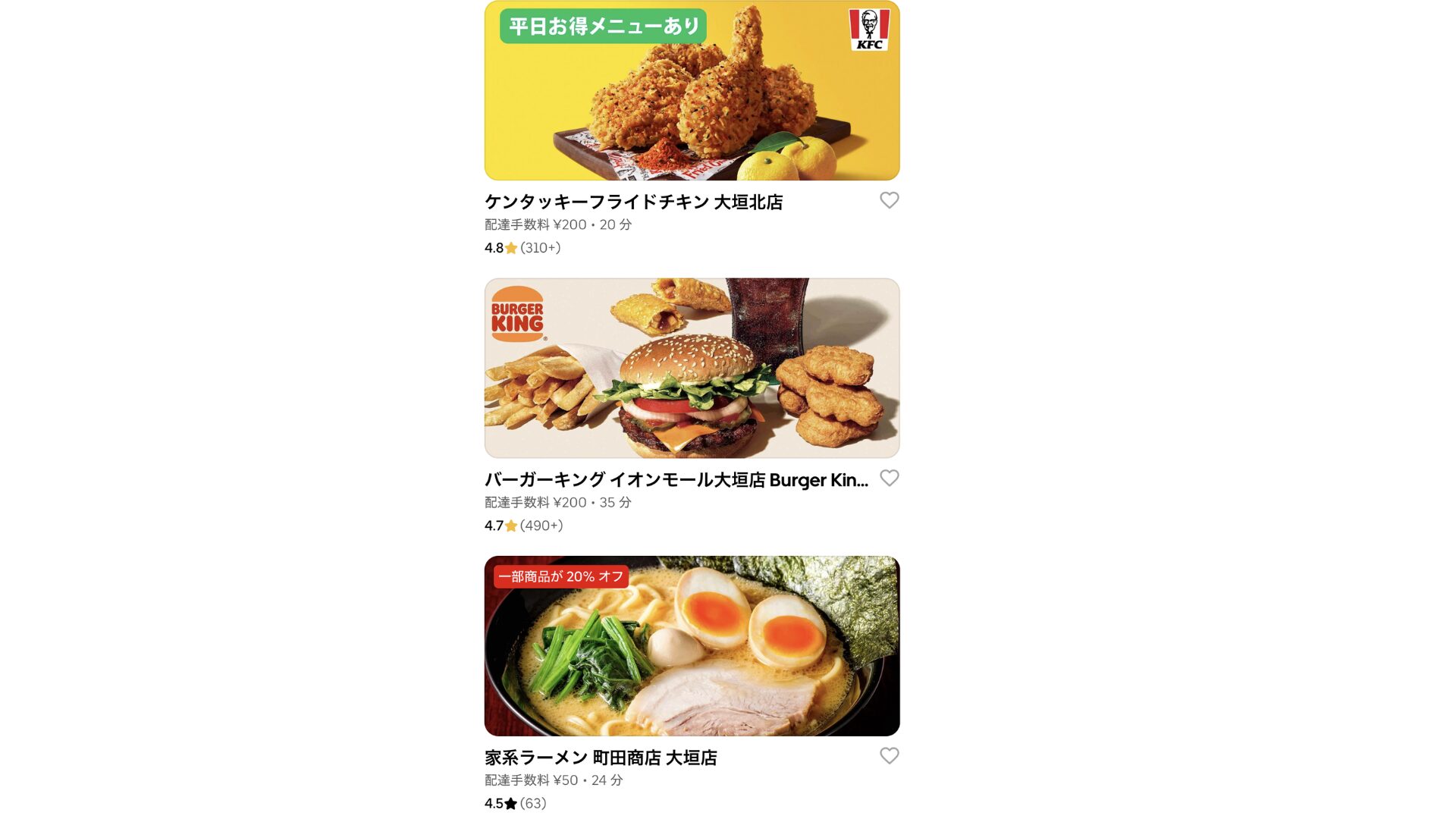Image resolution: width=1456 pixels, height=819 pixels.
Task: Favorite バーガーキング イオンモール大垣店 with the heart
Action: 889,478
